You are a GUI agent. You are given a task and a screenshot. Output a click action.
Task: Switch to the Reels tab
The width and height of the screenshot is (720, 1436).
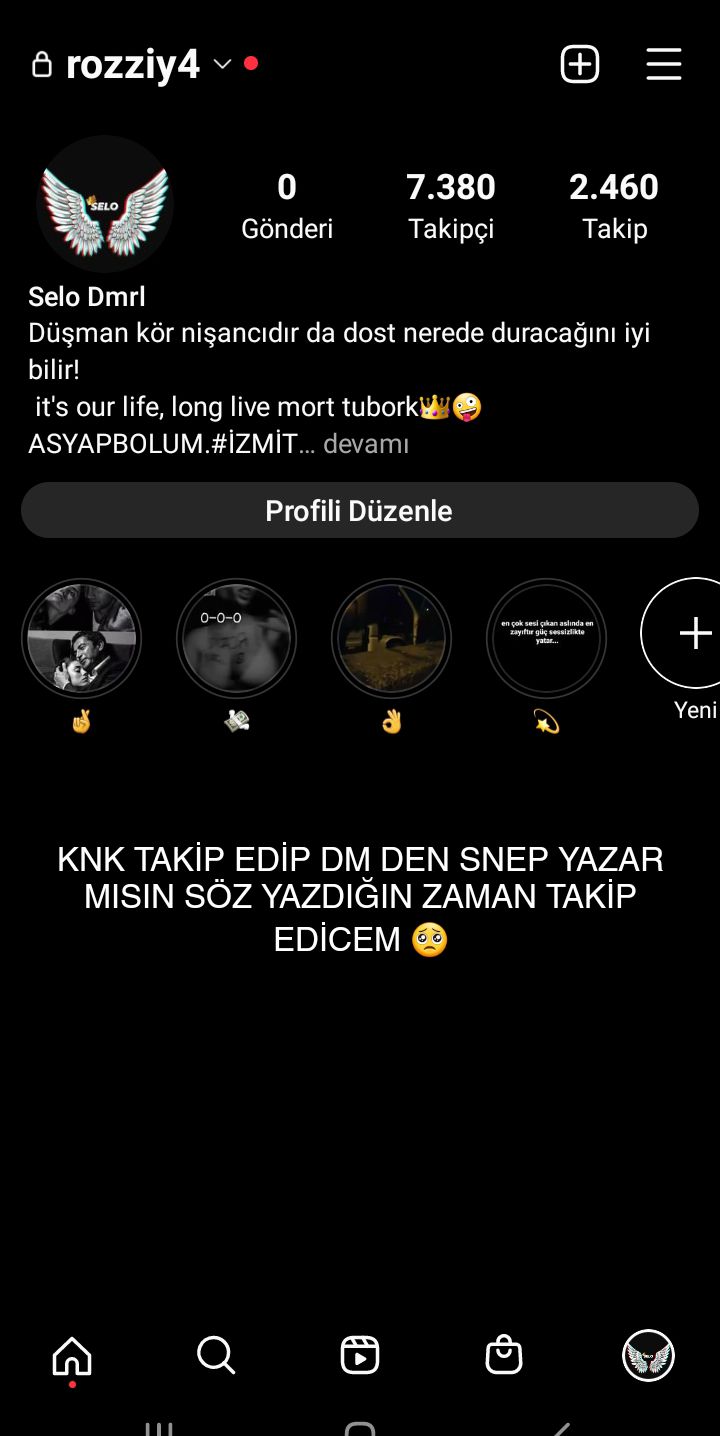tap(360, 1356)
